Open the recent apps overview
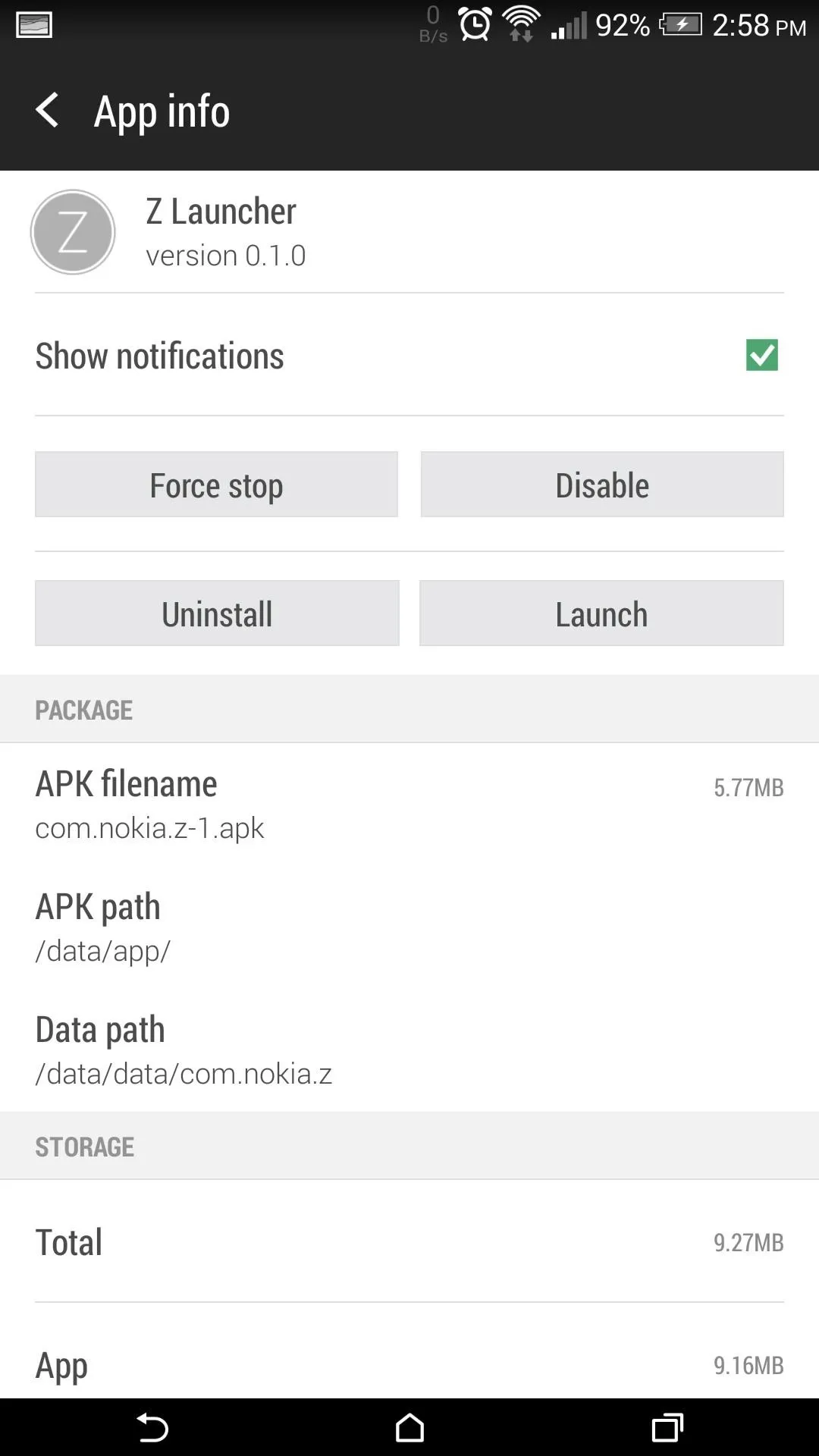The height and width of the screenshot is (1456, 819). click(x=667, y=1427)
